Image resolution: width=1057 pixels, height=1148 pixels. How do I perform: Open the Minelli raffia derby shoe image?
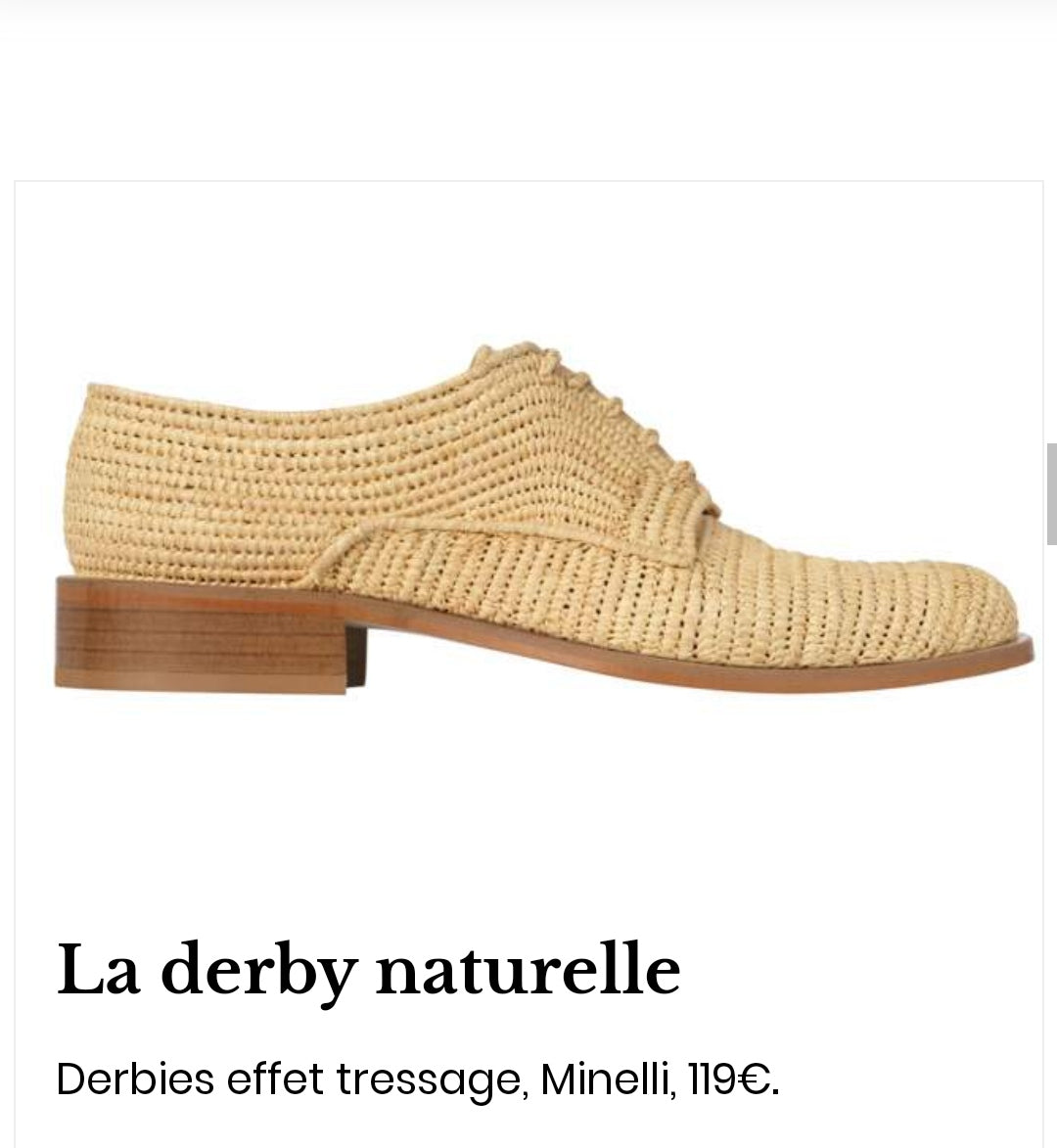(543, 519)
